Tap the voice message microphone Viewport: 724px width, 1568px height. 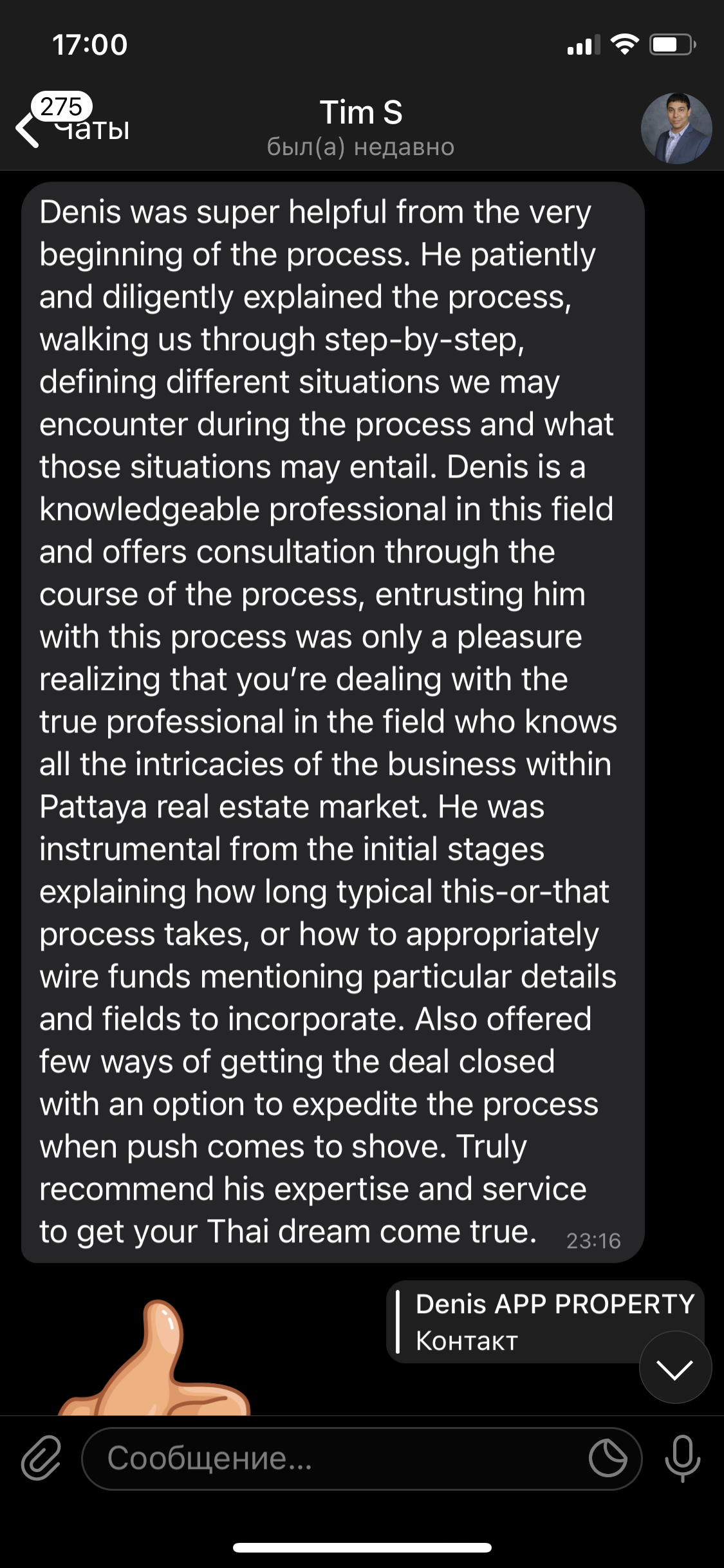682,1459
